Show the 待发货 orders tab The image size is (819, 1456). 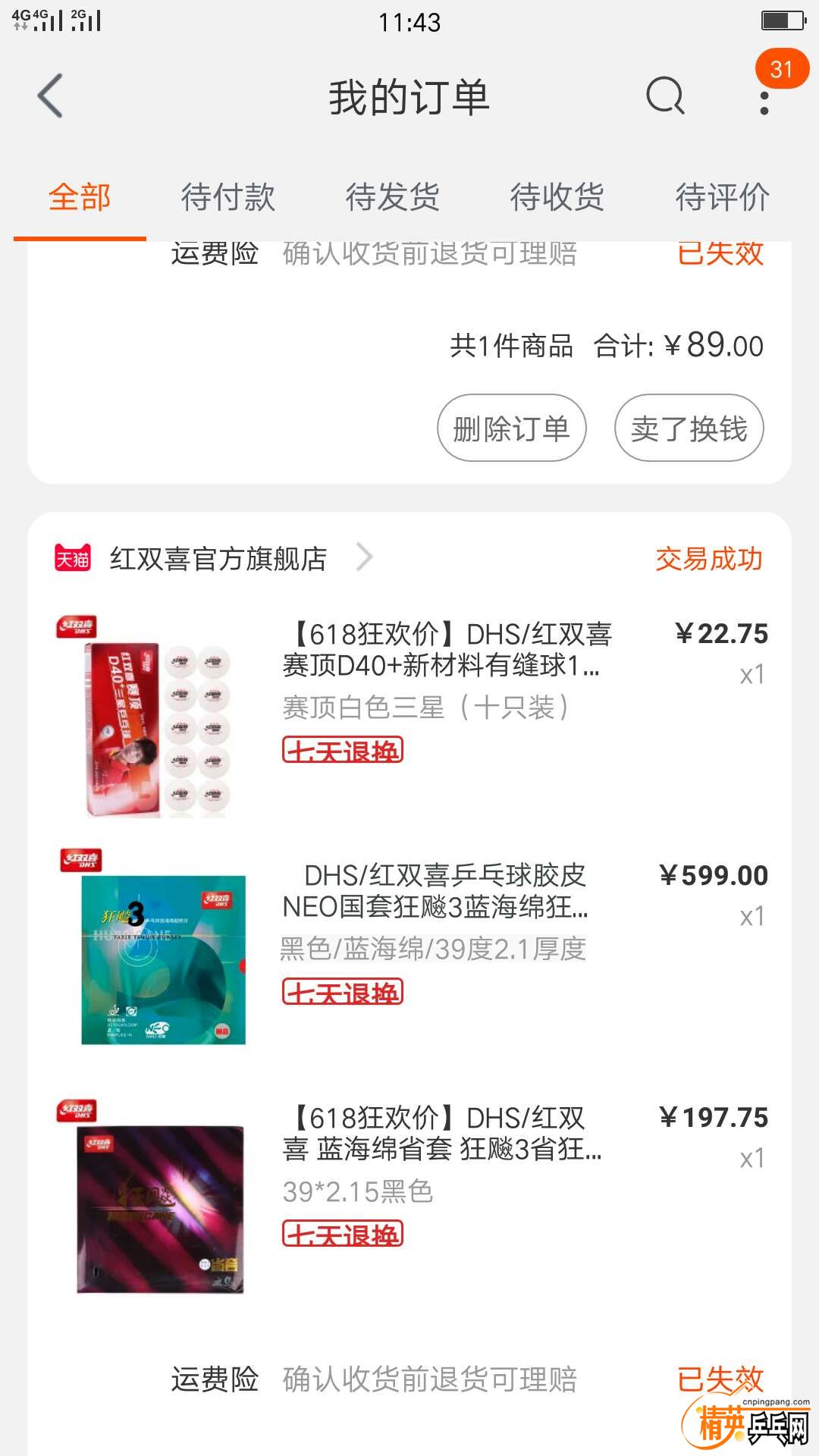(392, 197)
